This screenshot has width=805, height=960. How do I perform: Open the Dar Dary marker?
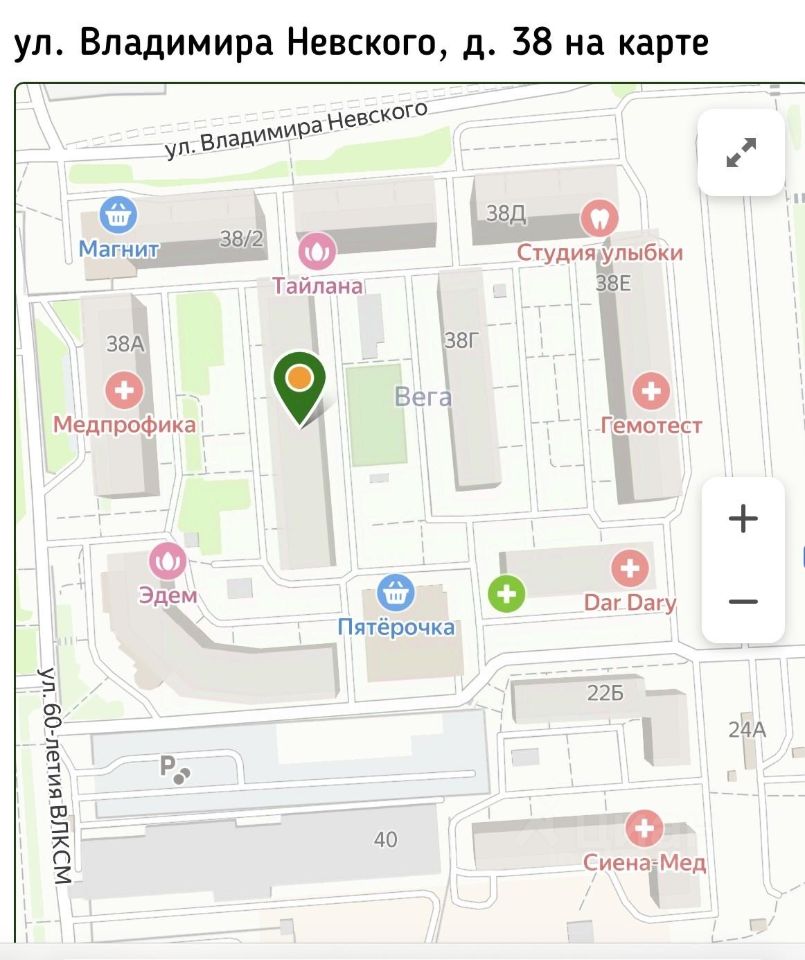click(x=630, y=569)
